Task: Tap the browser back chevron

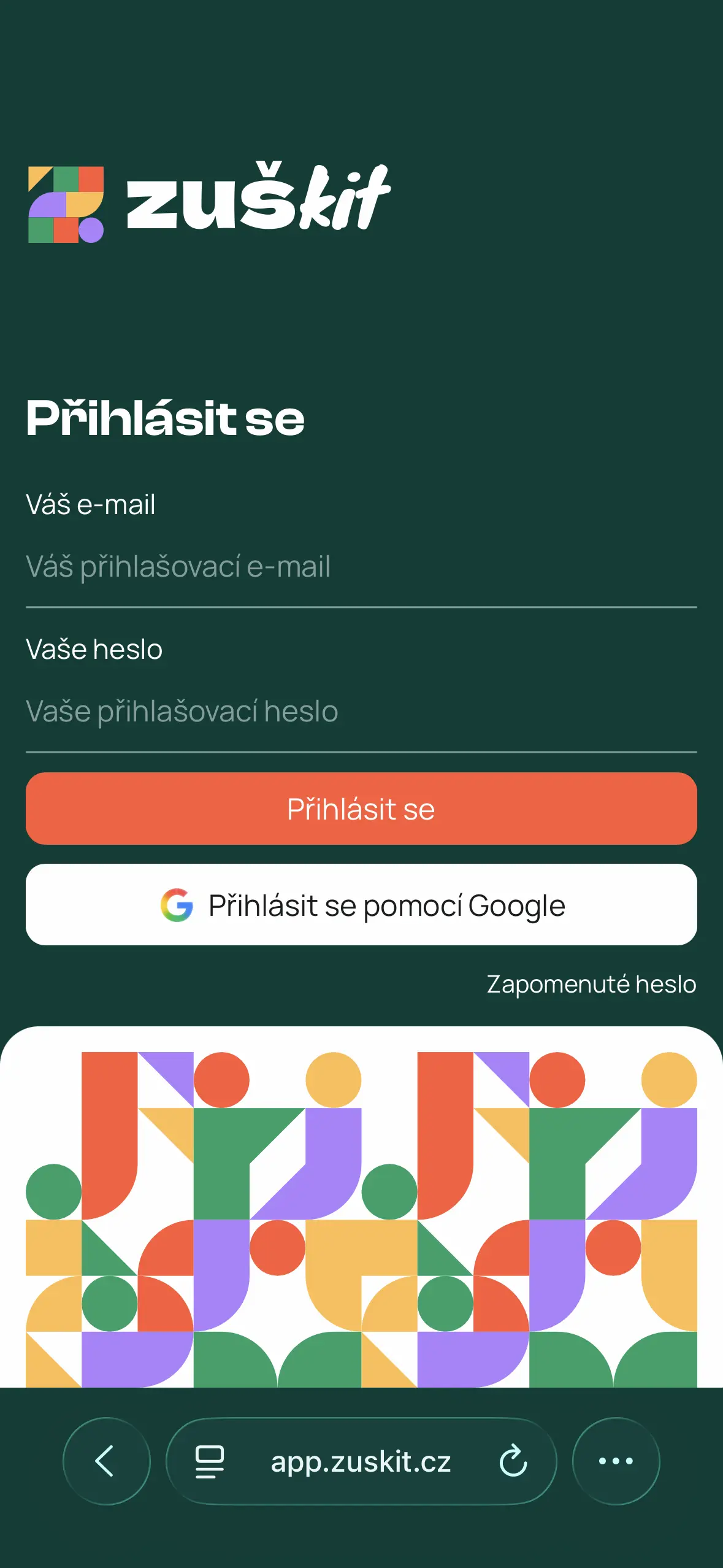Action: coord(106,1460)
